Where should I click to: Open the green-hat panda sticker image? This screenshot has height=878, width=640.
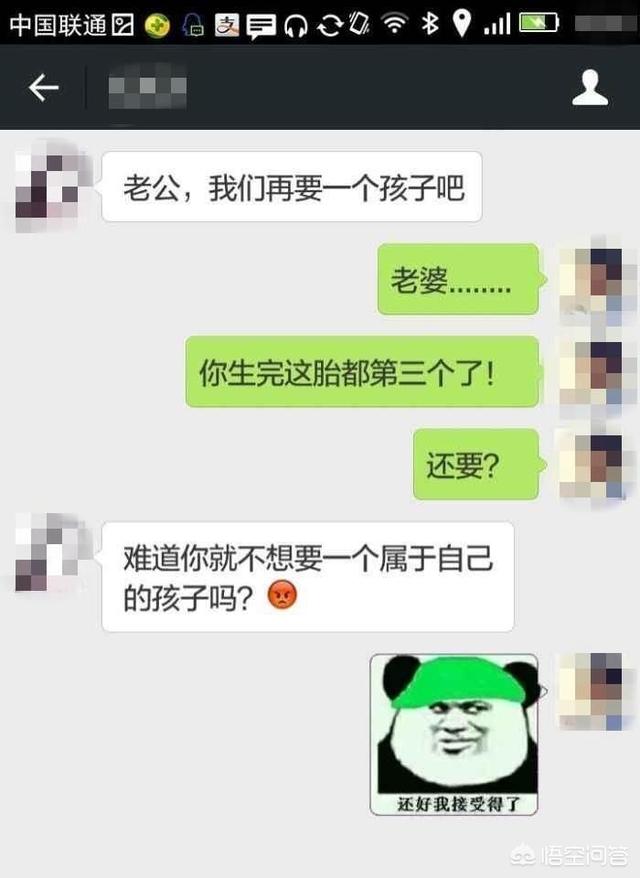coord(454,735)
